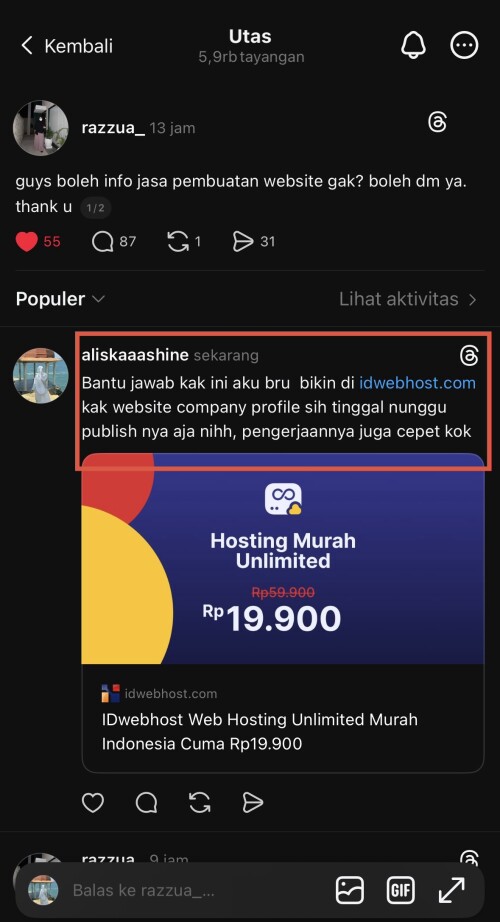Open the three-dot overflow menu
Image resolution: width=500 pixels, height=922 pixels.
pyautogui.click(x=464, y=45)
